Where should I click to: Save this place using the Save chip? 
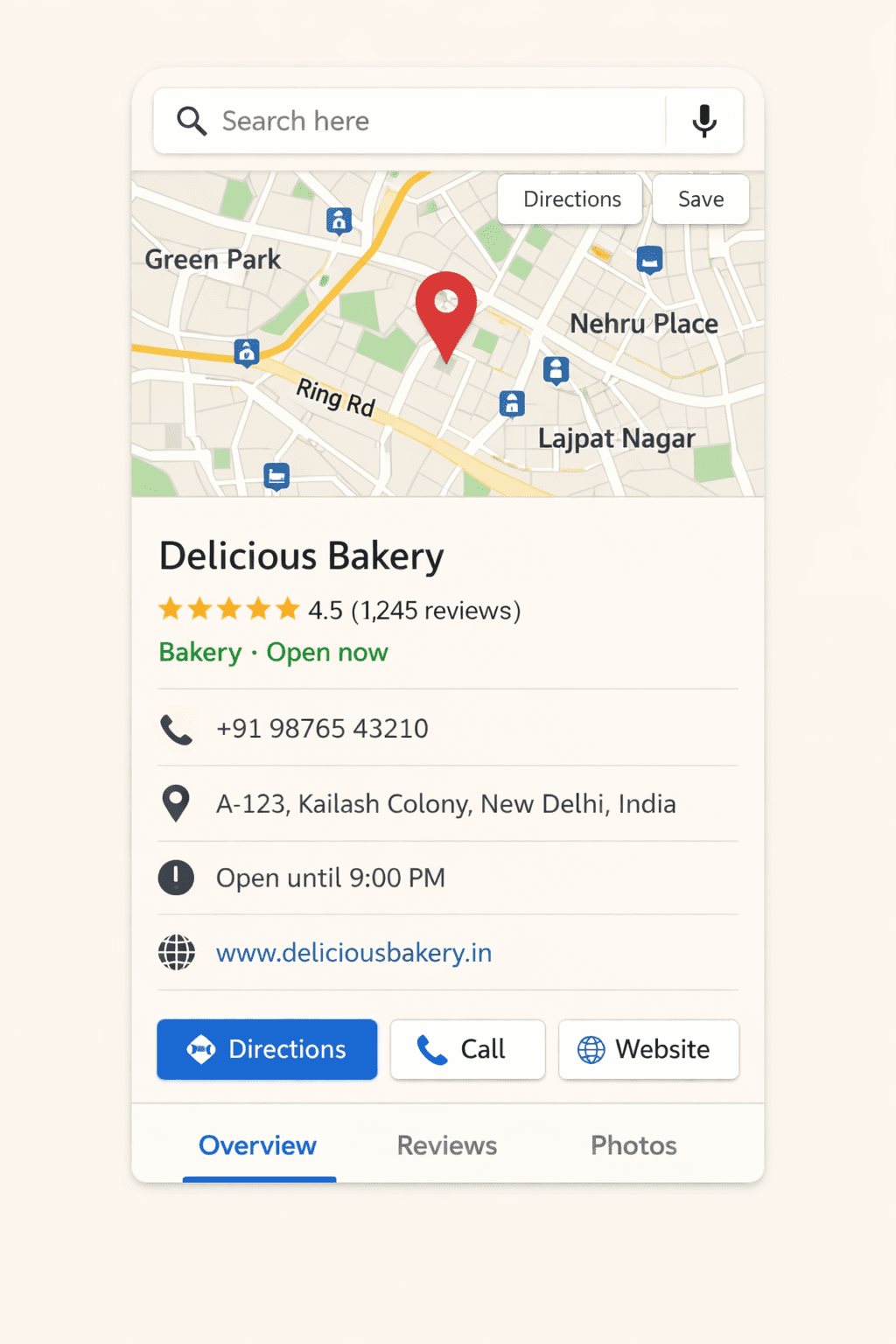tap(701, 199)
